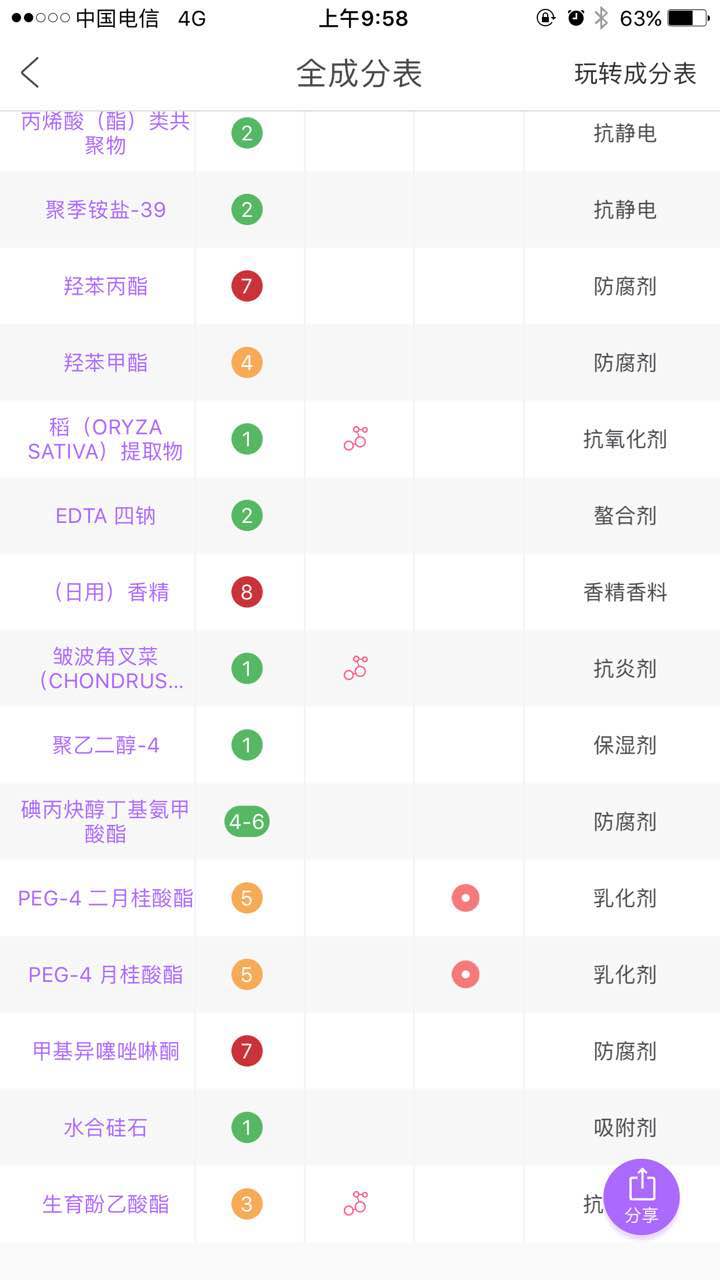Tap the acne-risk dot beside PEG-4 月桂酸酯

point(466,974)
